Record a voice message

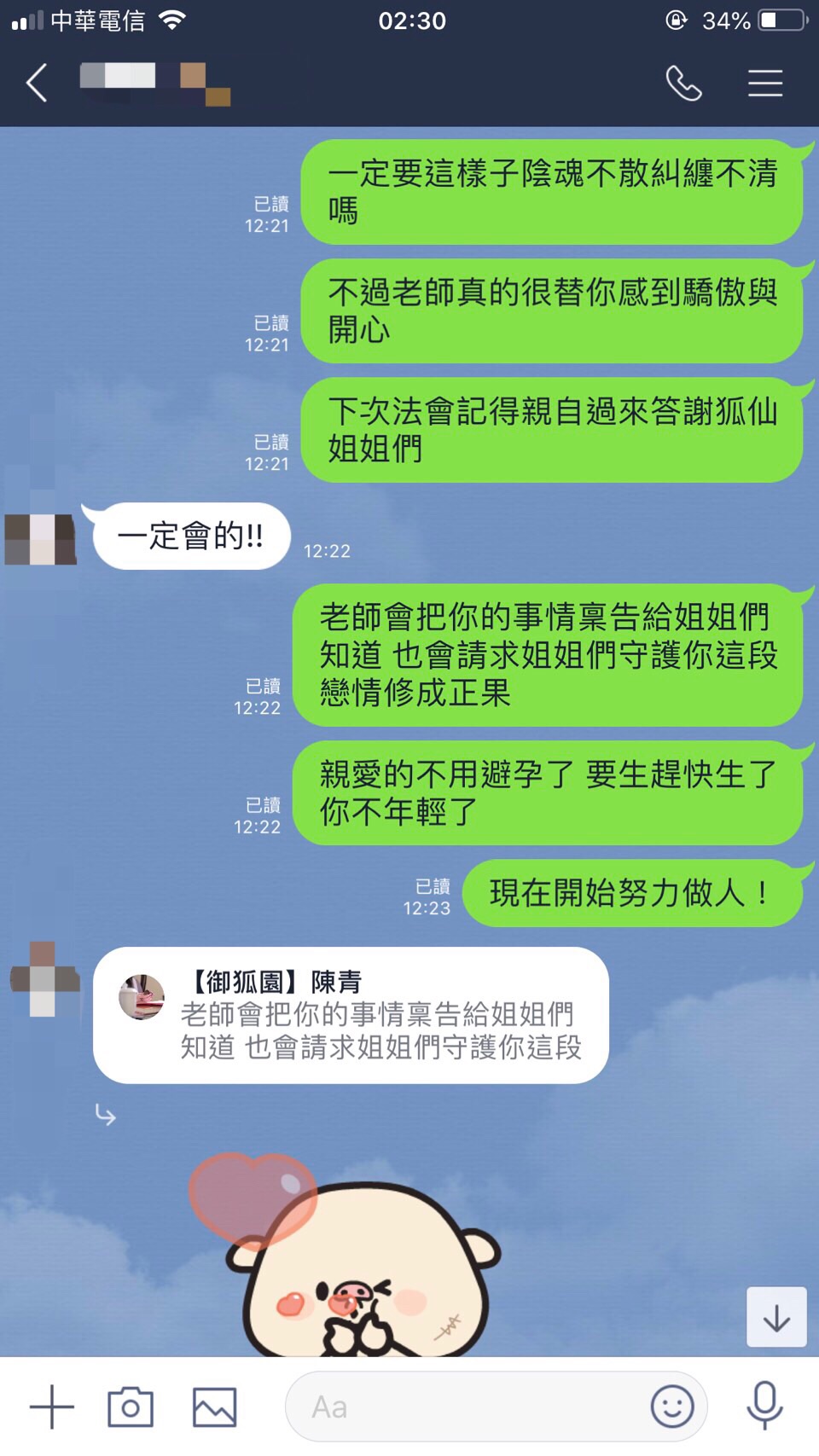click(764, 1405)
